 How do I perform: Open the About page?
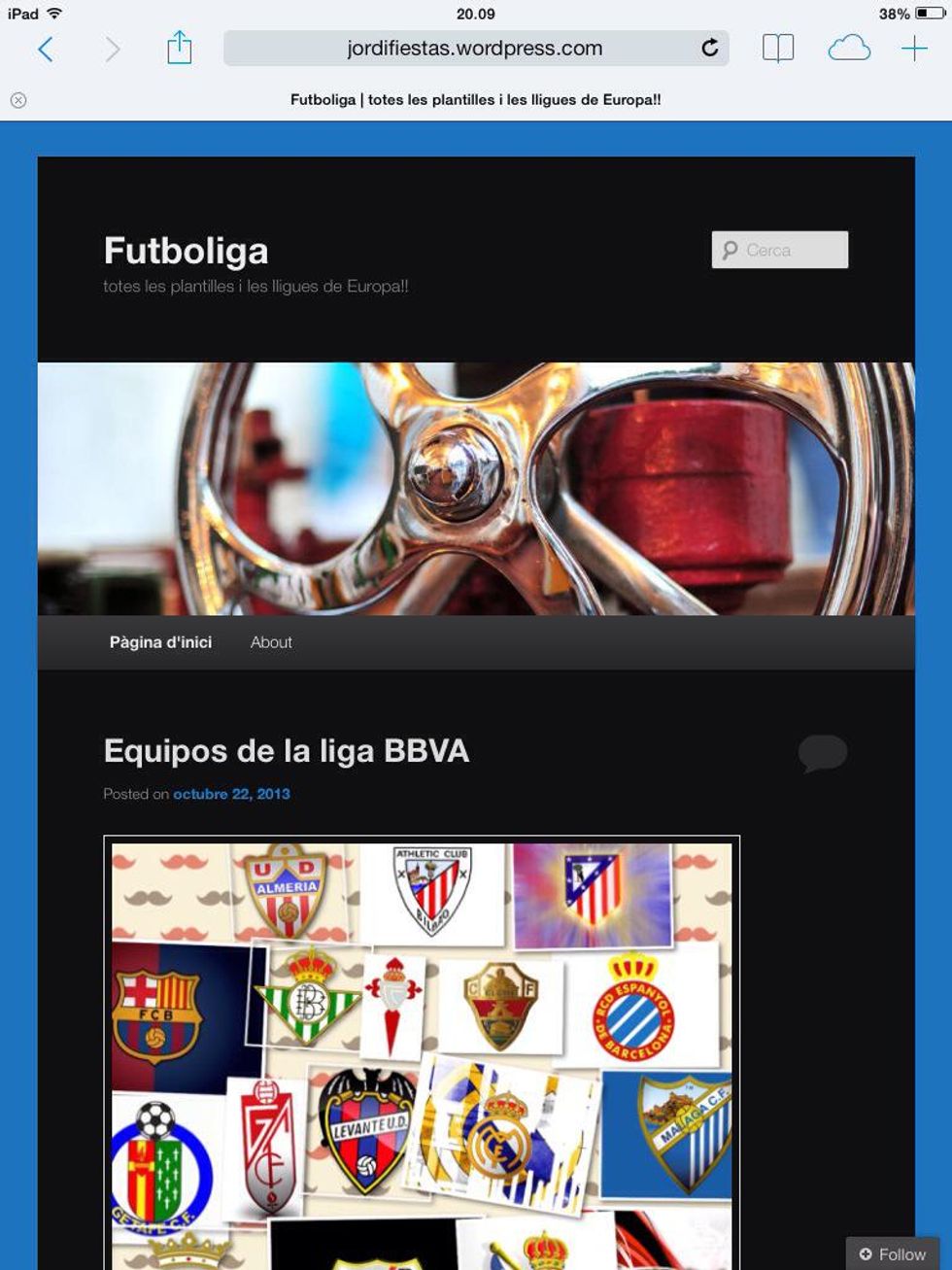coord(271,642)
